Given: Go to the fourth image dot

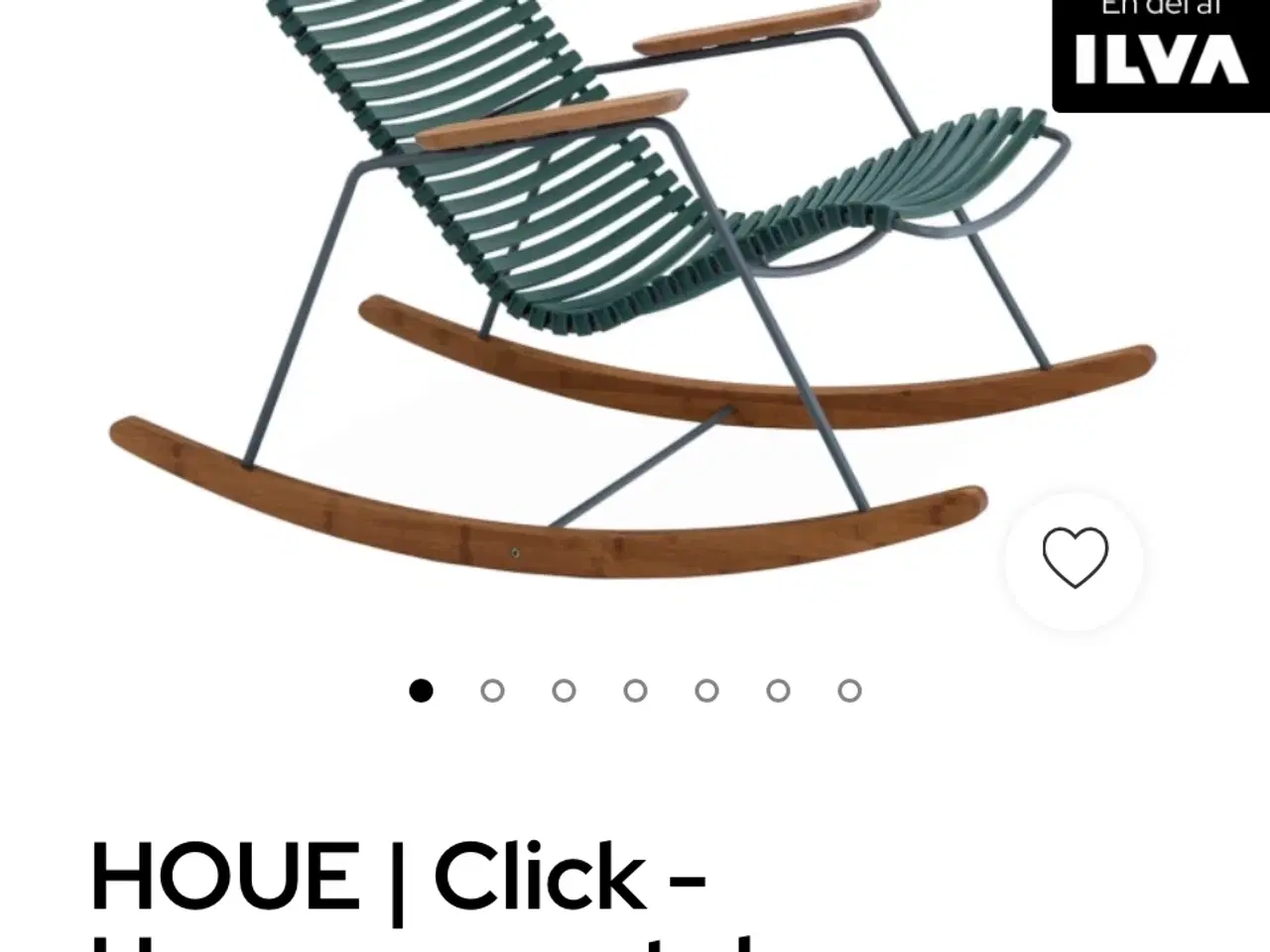Looking at the screenshot, I should click(x=635, y=691).
